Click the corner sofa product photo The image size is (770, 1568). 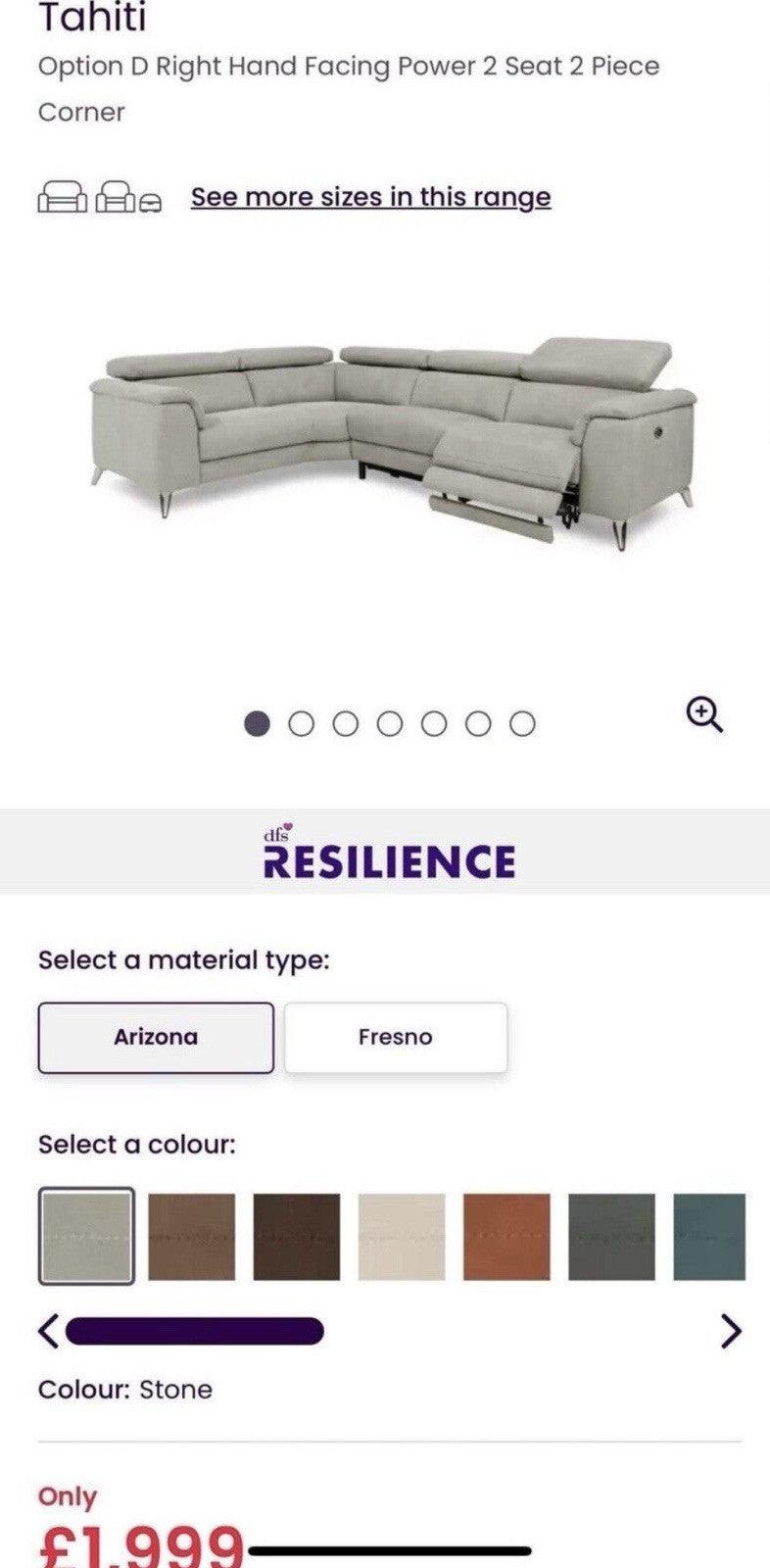pos(385,441)
